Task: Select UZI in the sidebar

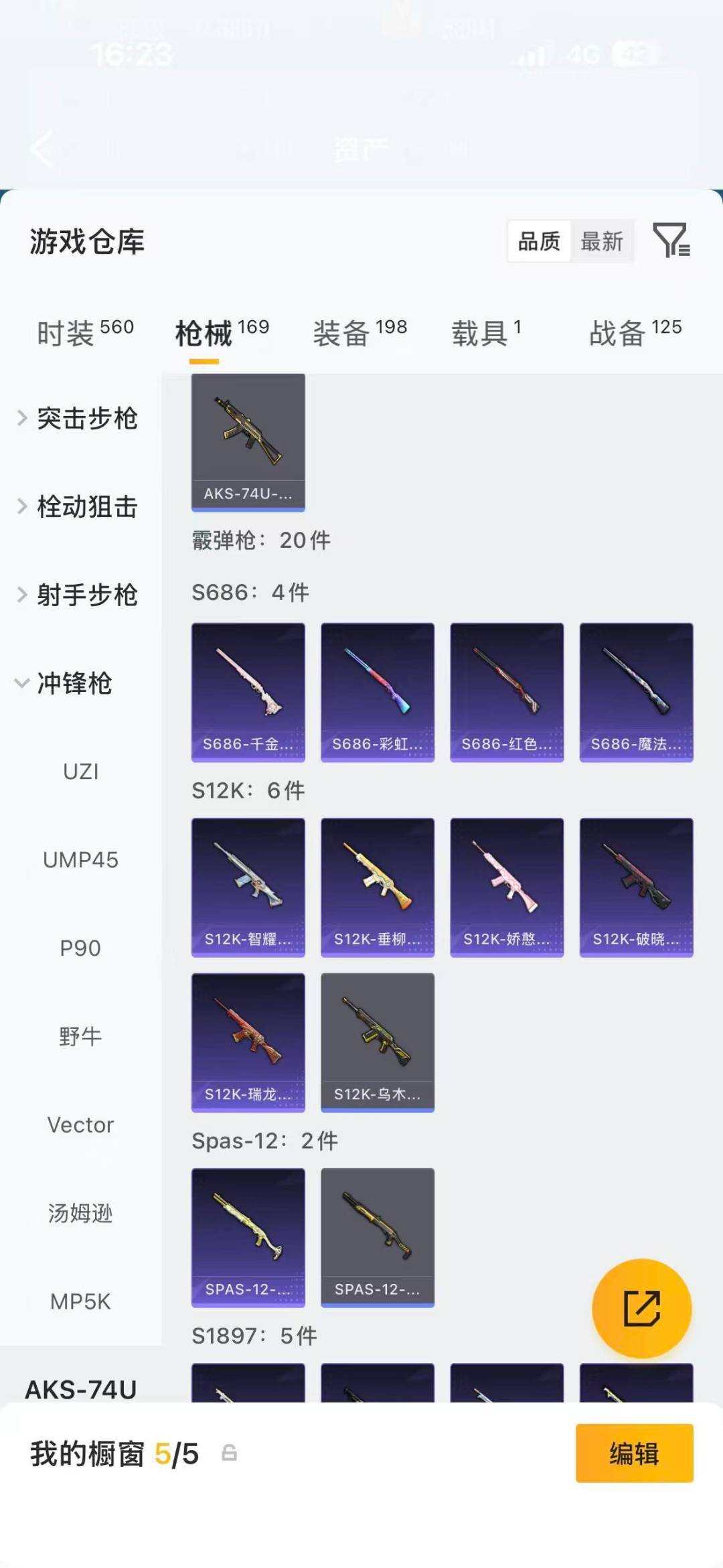Action: [80, 771]
